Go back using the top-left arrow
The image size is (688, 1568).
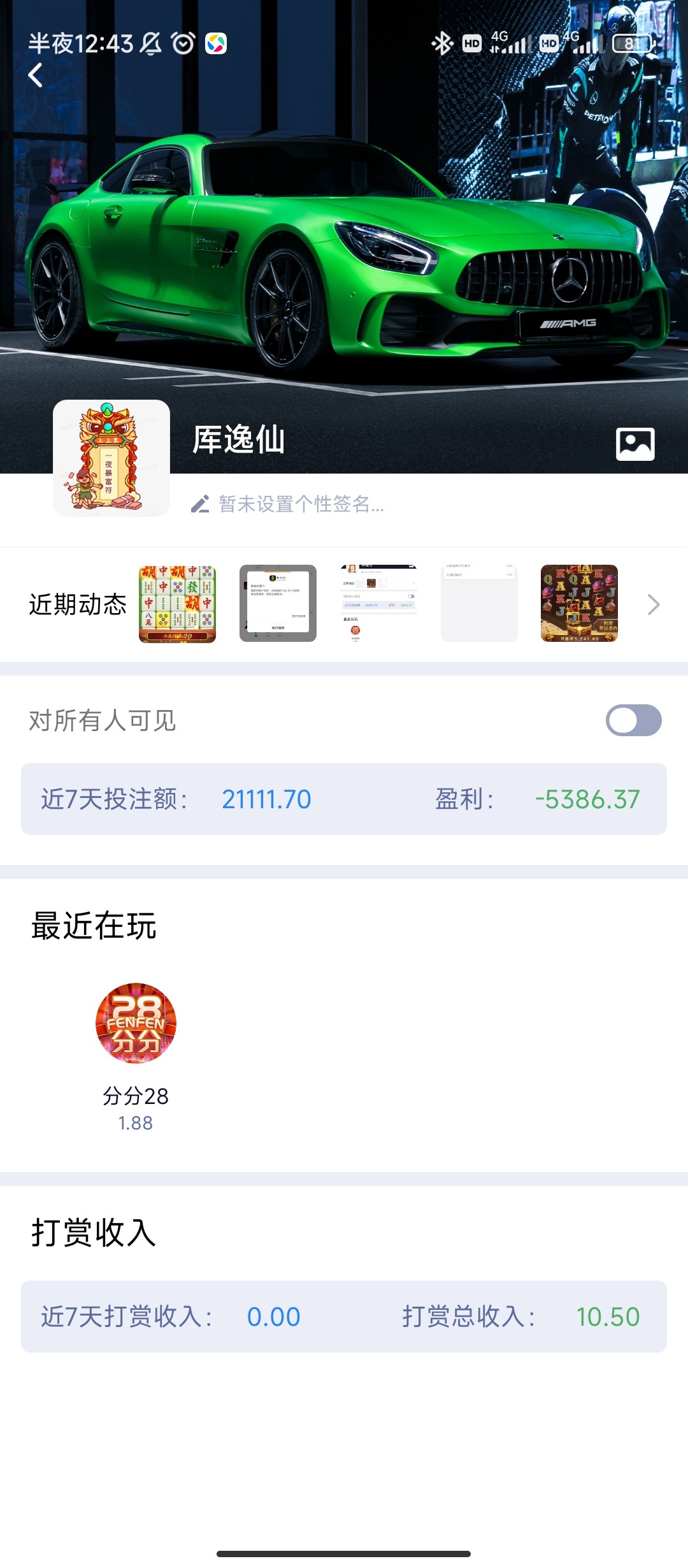[x=36, y=75]
